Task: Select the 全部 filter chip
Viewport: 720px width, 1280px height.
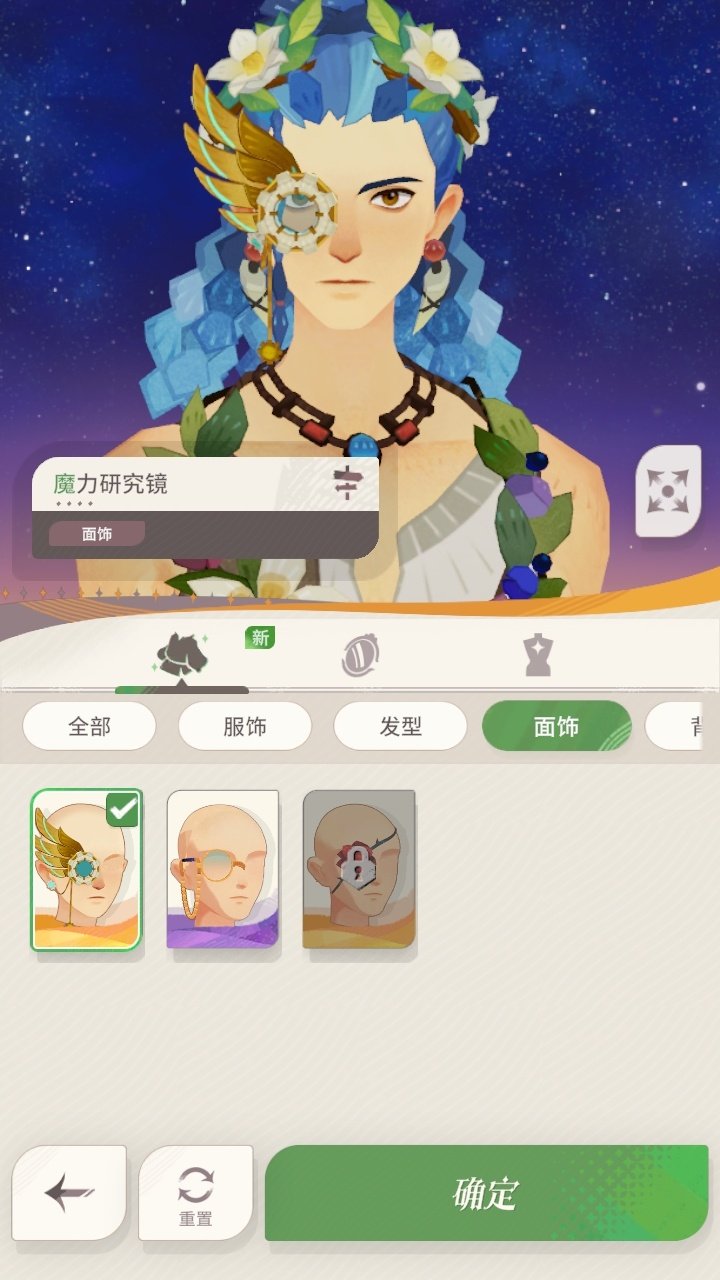Action: pyautogui.click(x=89, y=726)
